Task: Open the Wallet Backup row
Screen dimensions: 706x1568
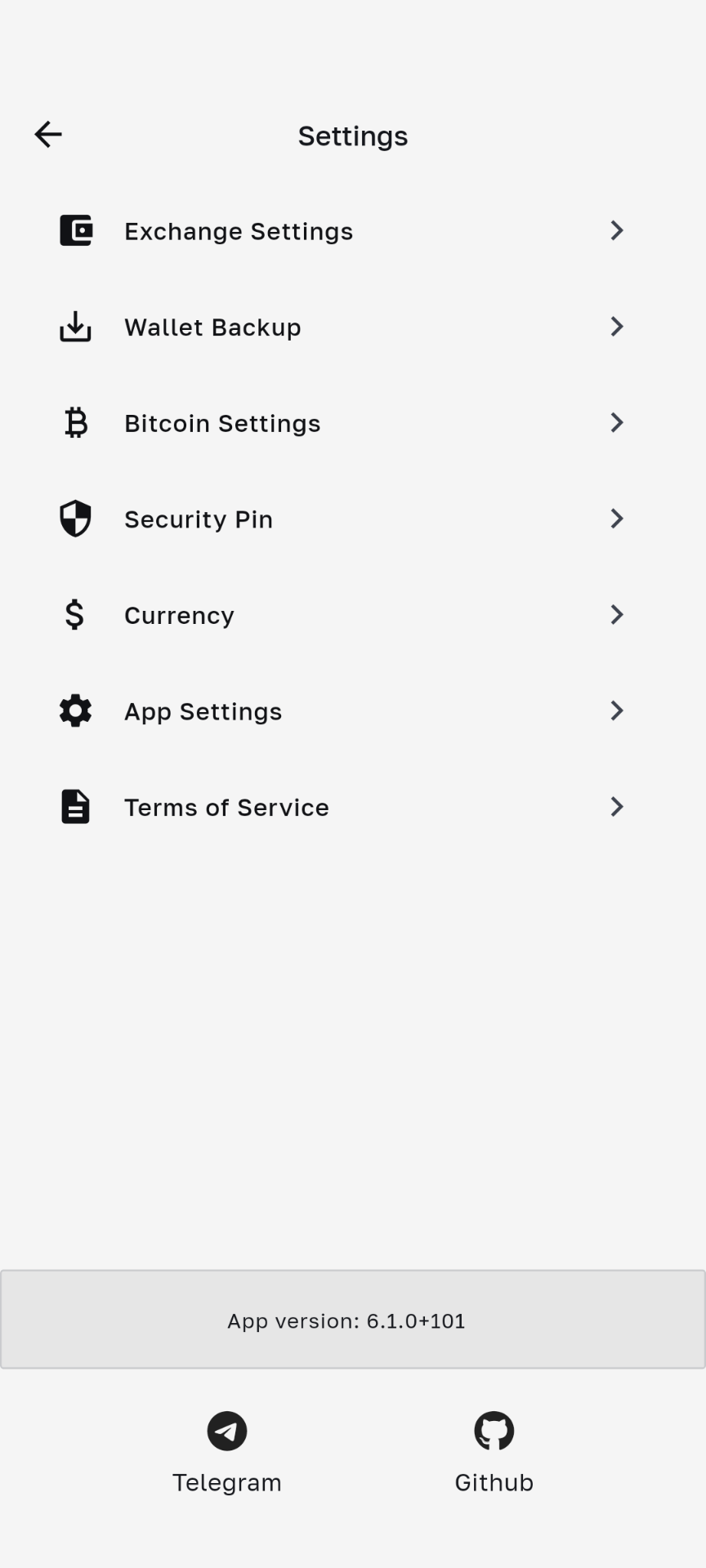Action: (343, 327)
